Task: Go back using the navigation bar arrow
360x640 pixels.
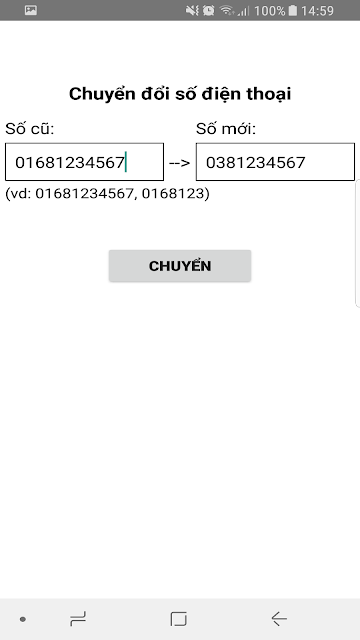Action: [x=279, y=619]
